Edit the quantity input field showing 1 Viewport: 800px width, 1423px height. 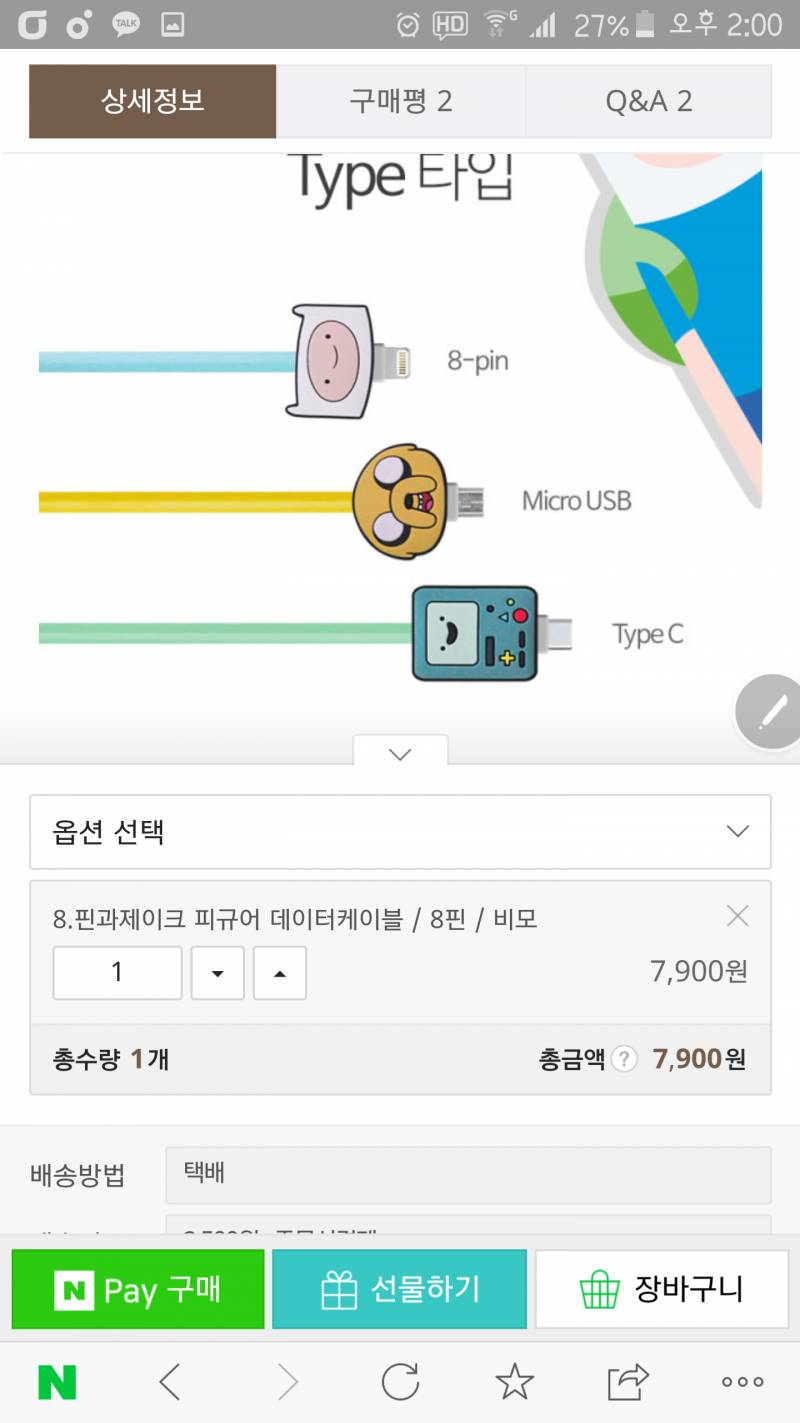click(x=116, y=972)
